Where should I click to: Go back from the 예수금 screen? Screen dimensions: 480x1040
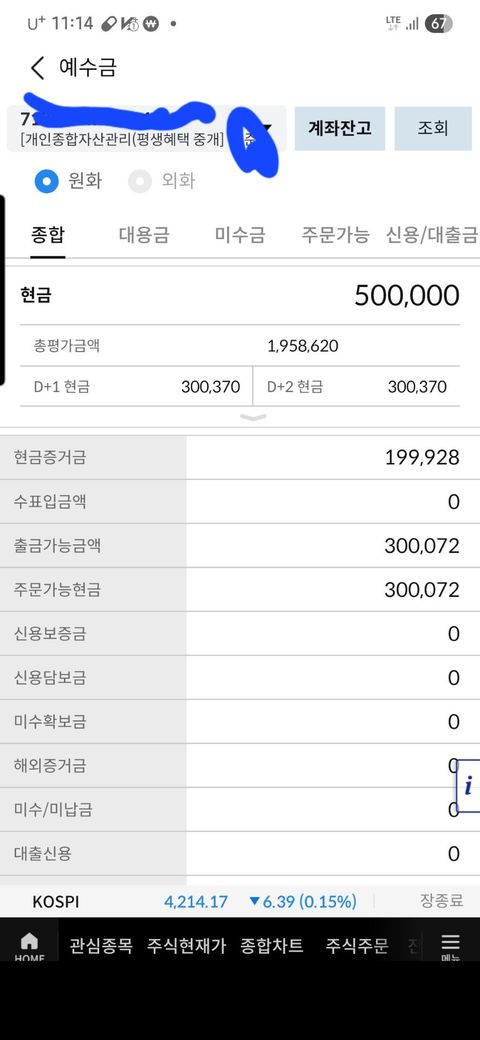coord(37,68)
